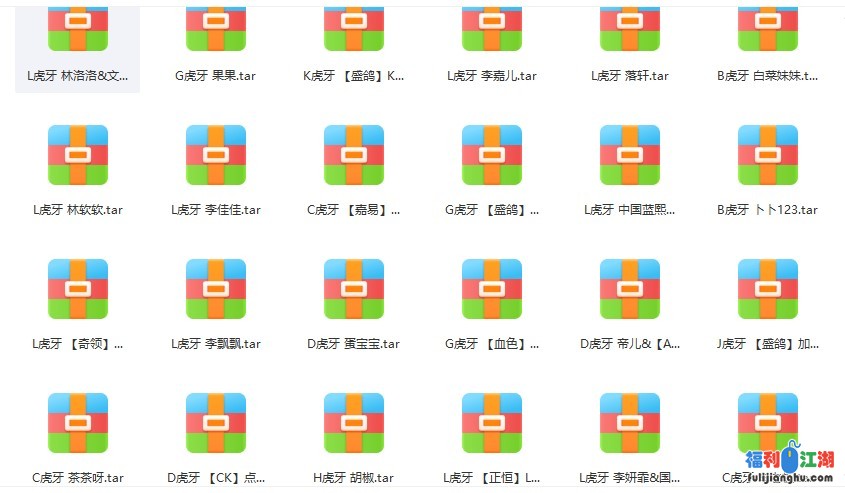Tap the G虎牙 【血色】 archive
Screen dimensions: 845x493
[x=491, y=290]
